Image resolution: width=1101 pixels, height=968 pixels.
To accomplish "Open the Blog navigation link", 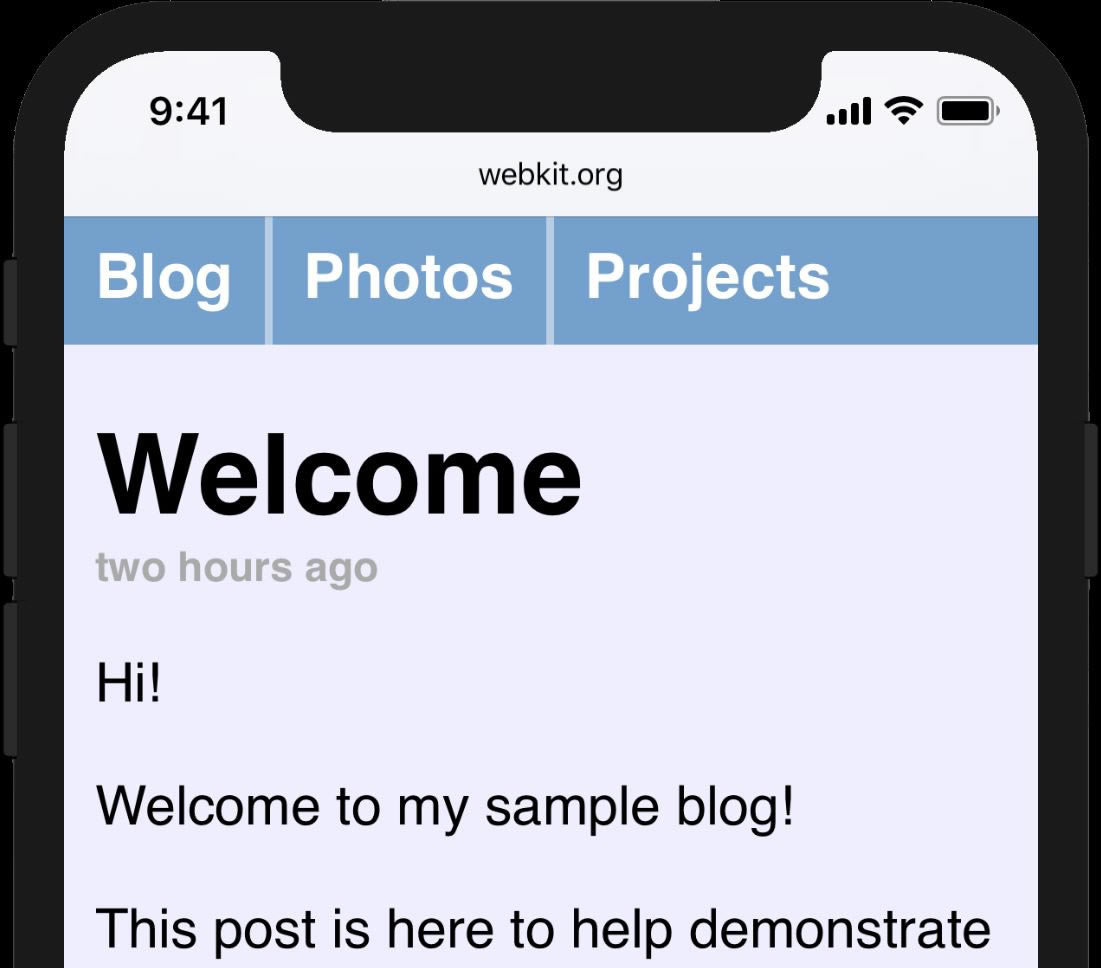I will coord(164,278).
